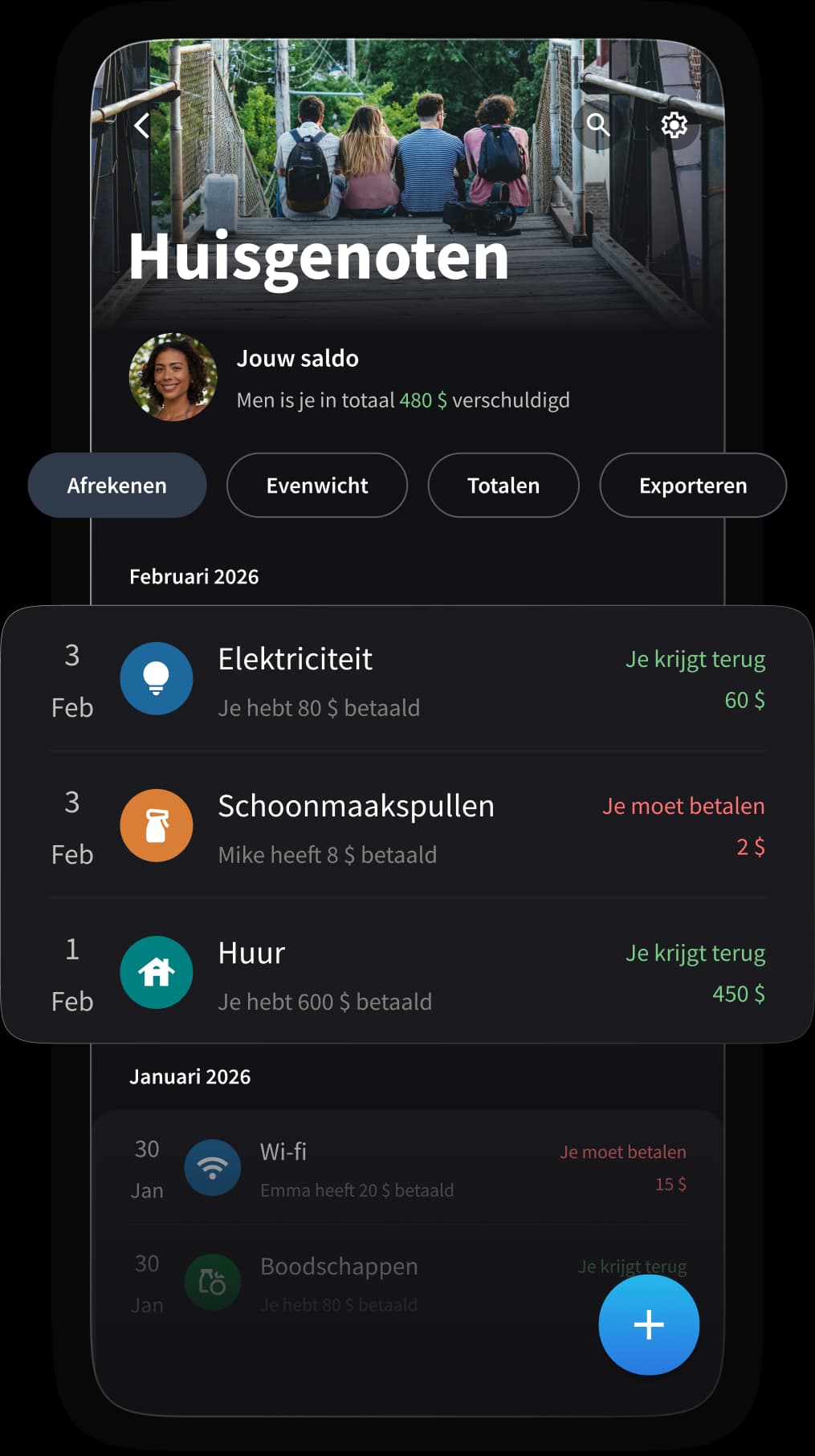Screen dimensions: 815x1456
Task: Select the Totalen tab
Action: click(x=503, y=485)
